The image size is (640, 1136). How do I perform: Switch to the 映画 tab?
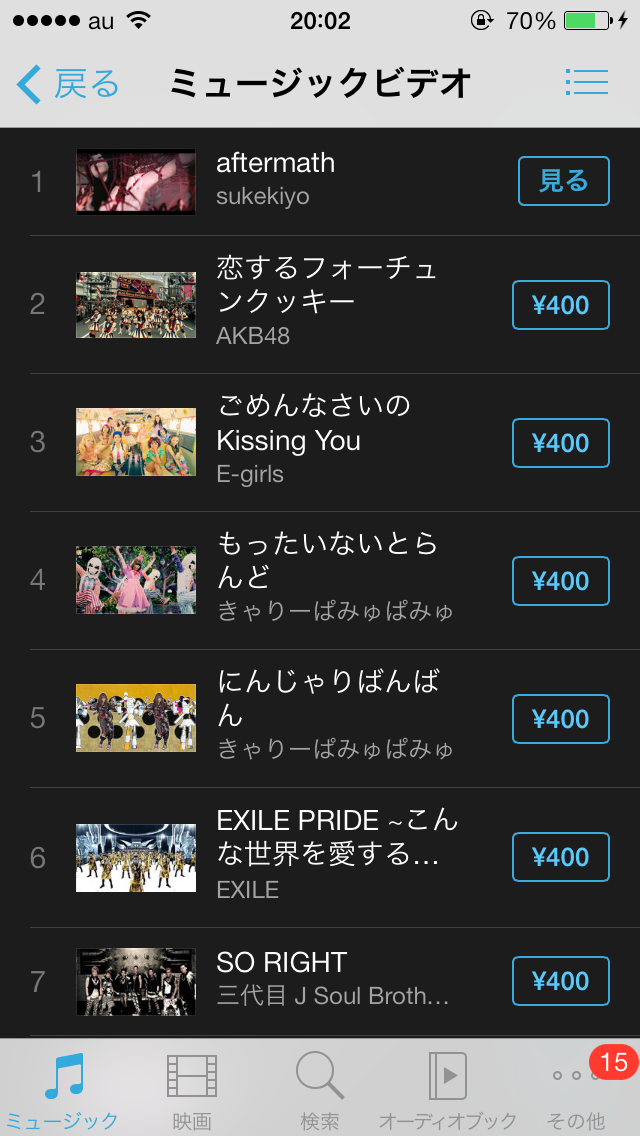[192, 1089]
